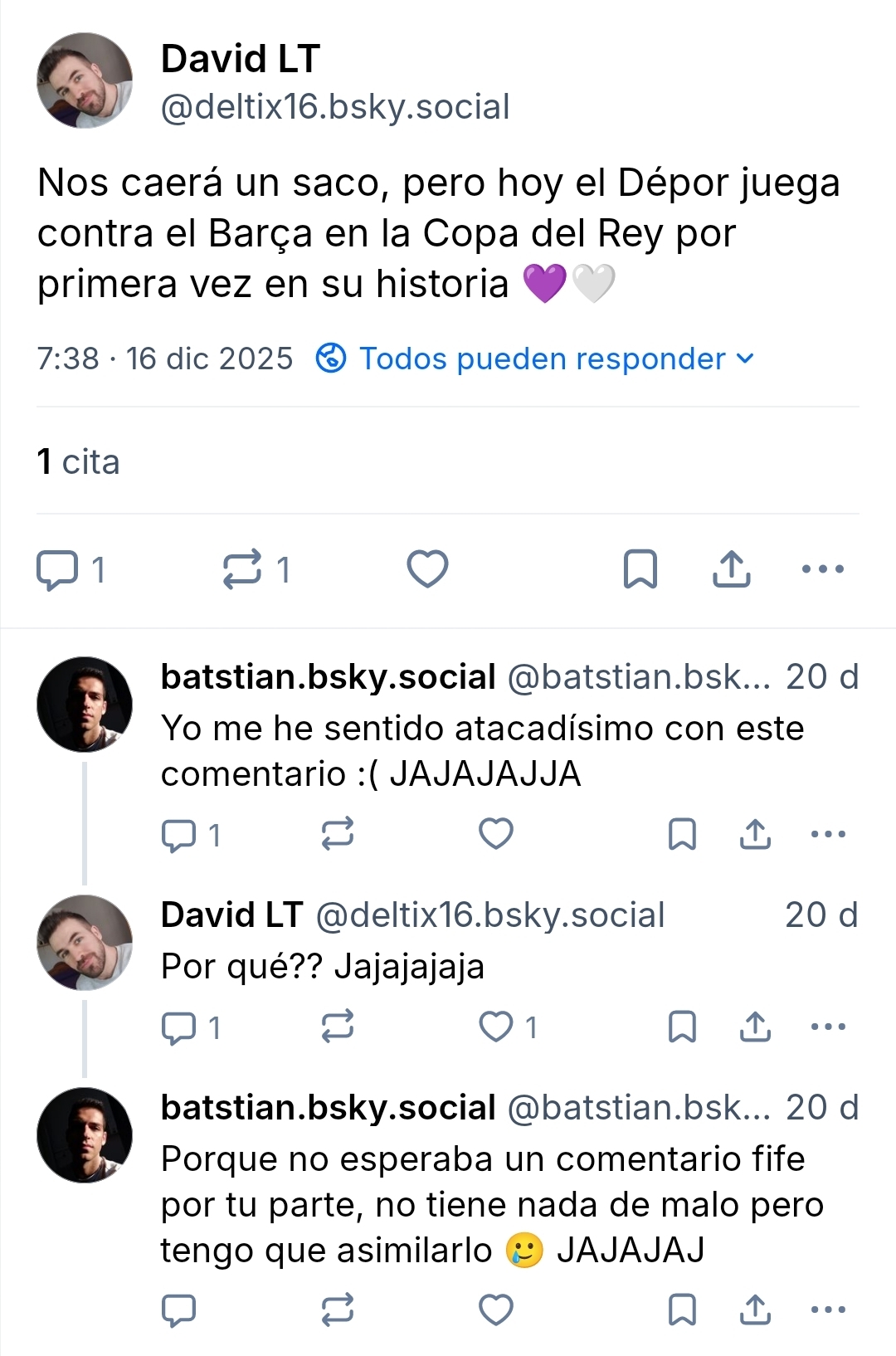
Task: Share the main Copa del Rey post
Action: pyautogui.click(x=731, y=569)
